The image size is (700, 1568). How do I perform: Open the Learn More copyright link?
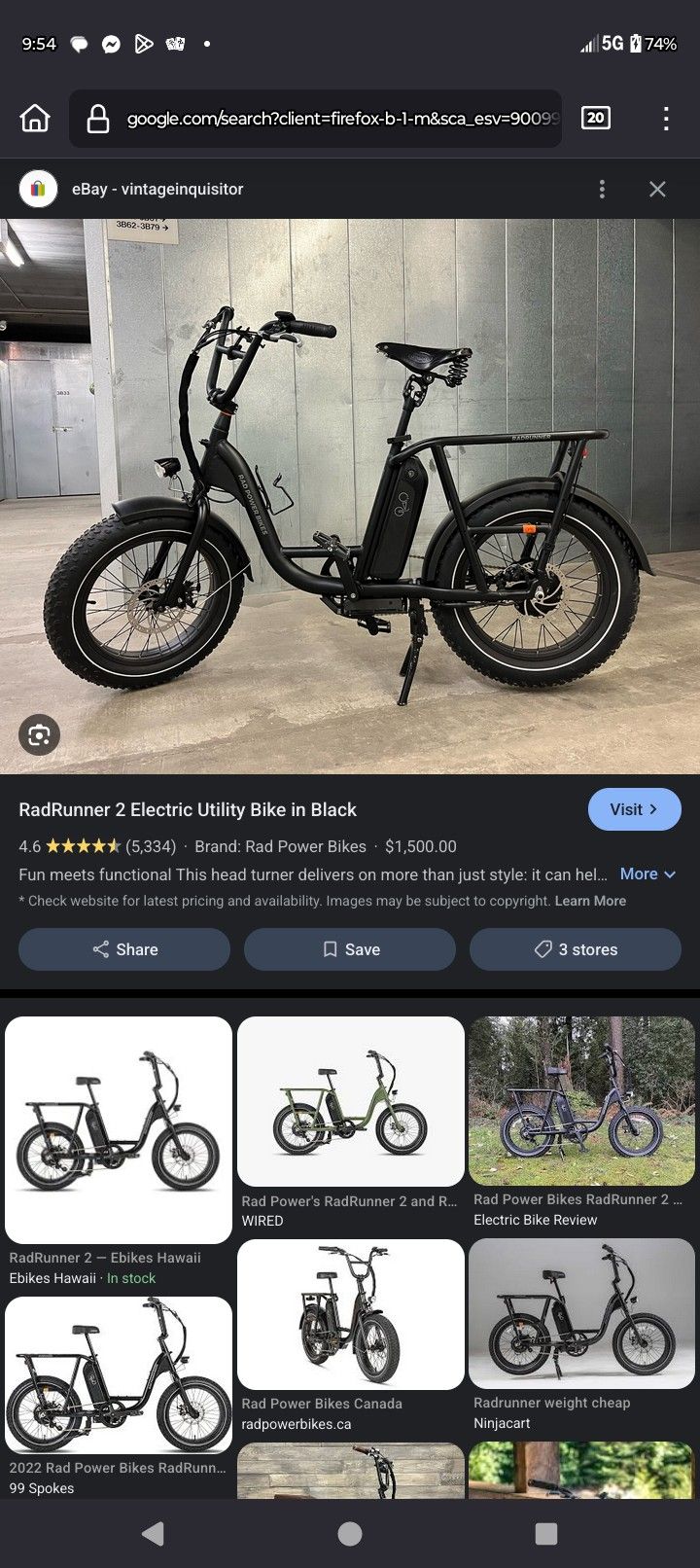coord(590,901)
